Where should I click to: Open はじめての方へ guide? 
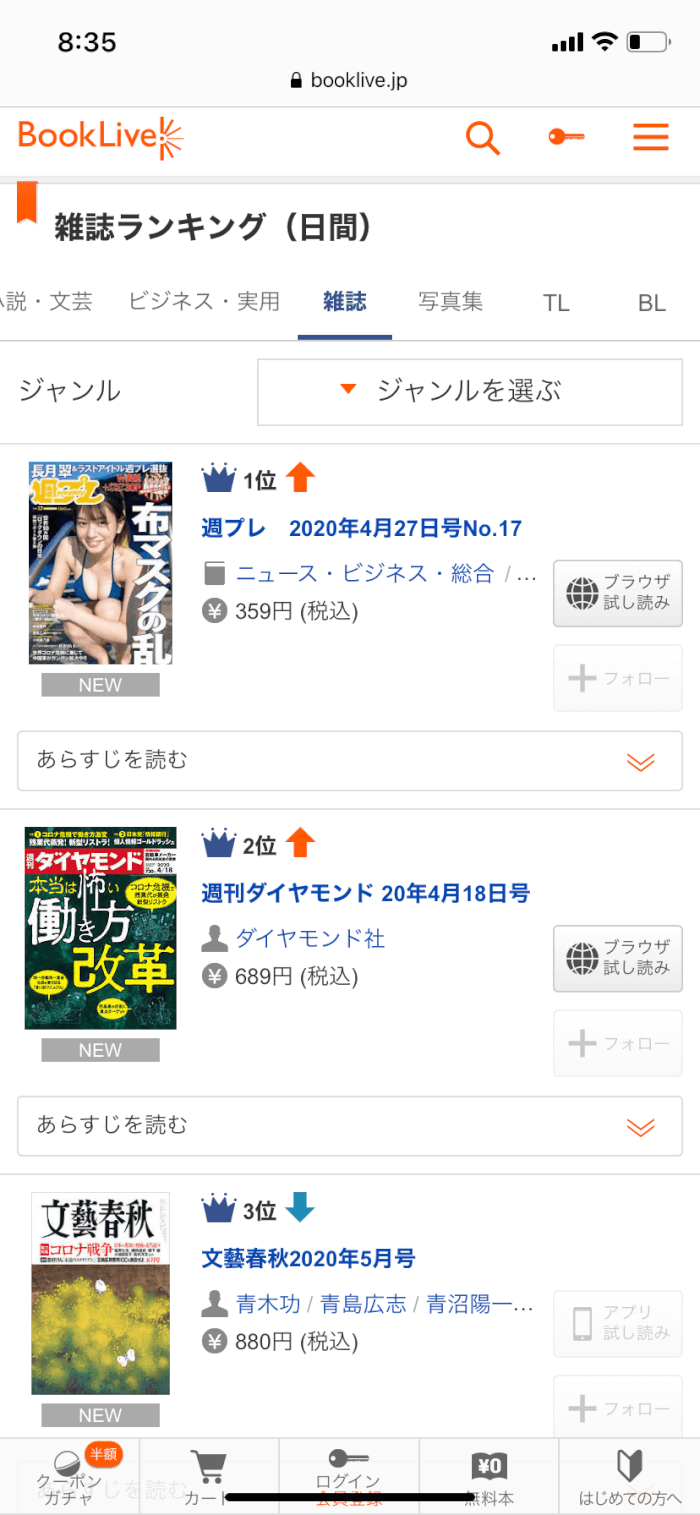point(629,1476)
